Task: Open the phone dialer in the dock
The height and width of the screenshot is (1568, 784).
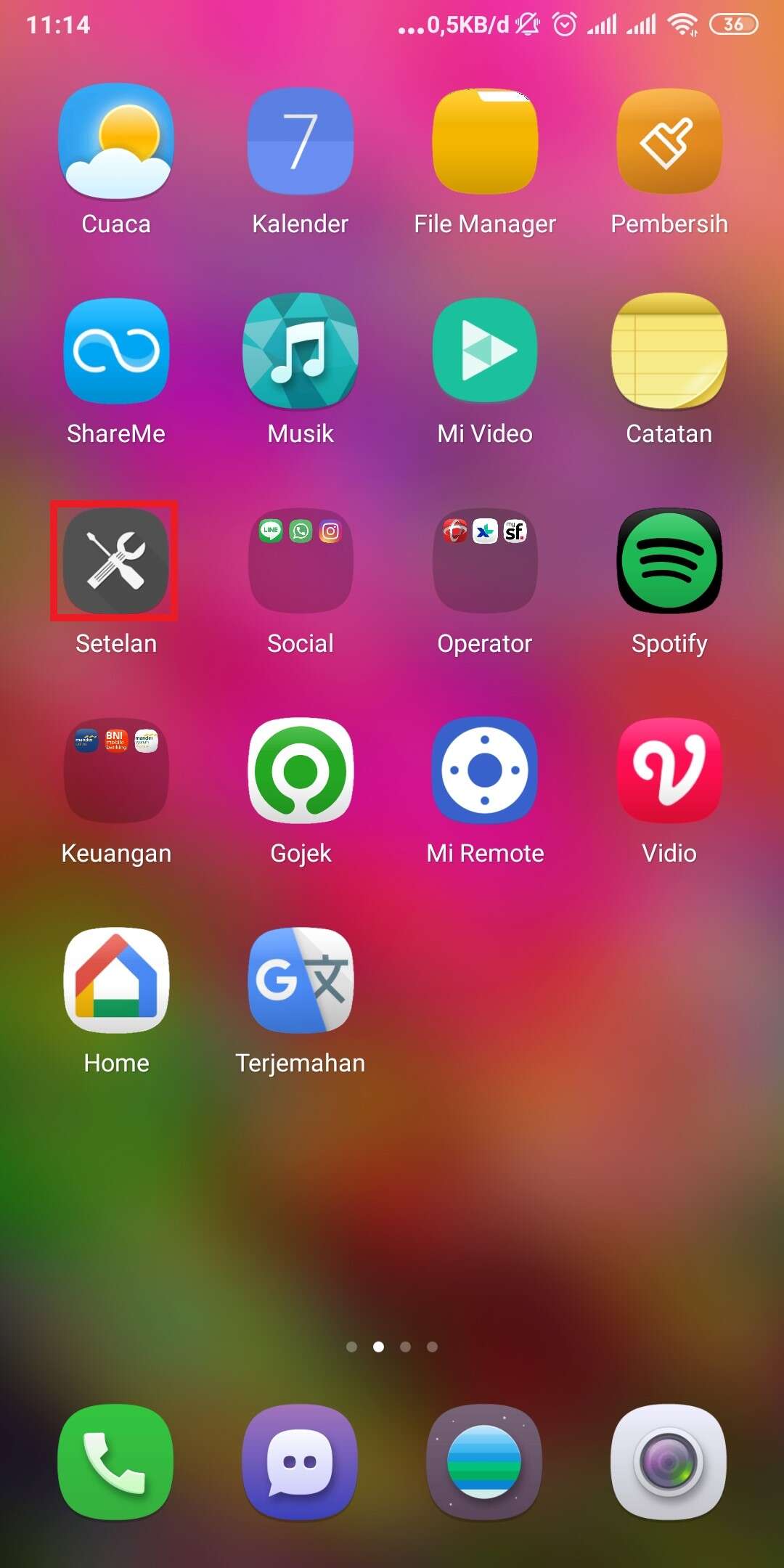Action: [x=116, y=1462]
